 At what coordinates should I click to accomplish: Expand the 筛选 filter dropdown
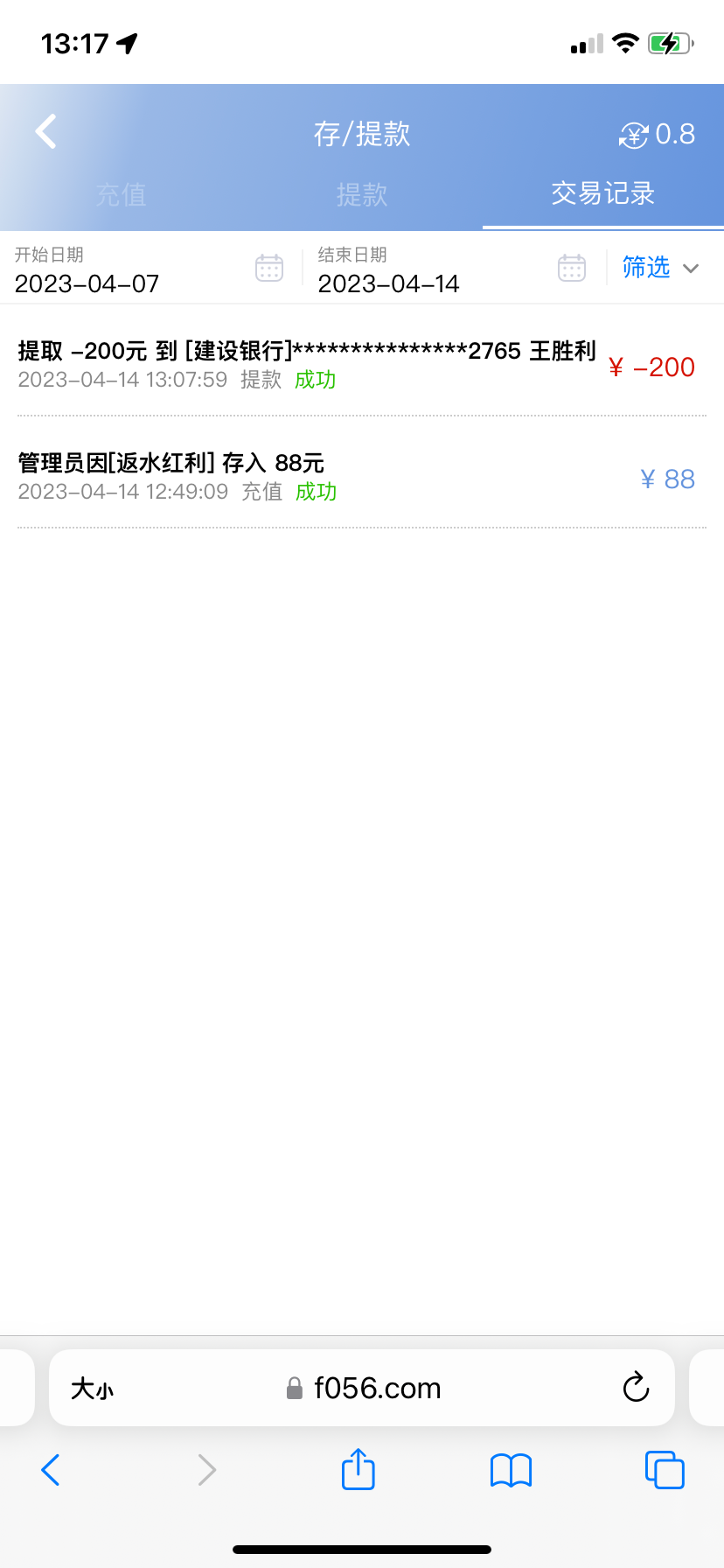(x=660, y=268)
